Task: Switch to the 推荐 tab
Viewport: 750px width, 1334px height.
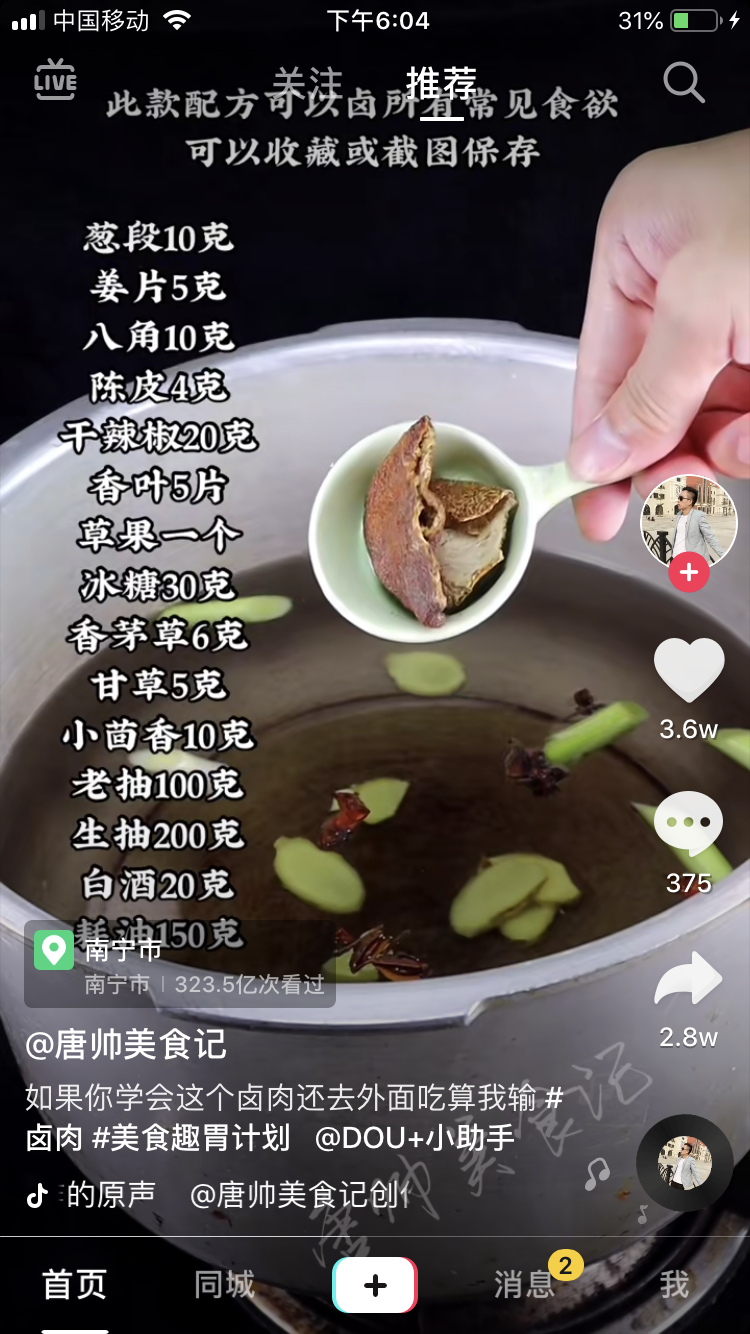Action: click(441, 84)
